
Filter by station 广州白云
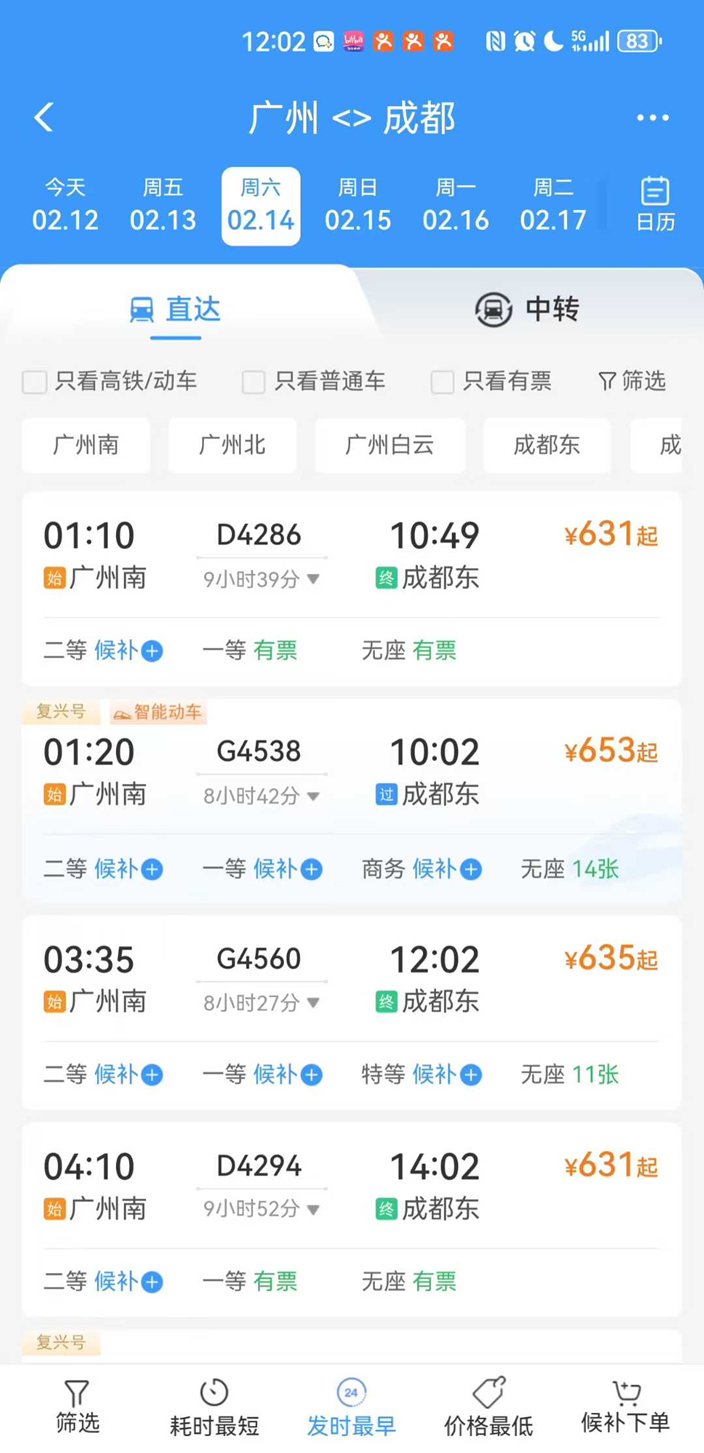tap(390, 445)
